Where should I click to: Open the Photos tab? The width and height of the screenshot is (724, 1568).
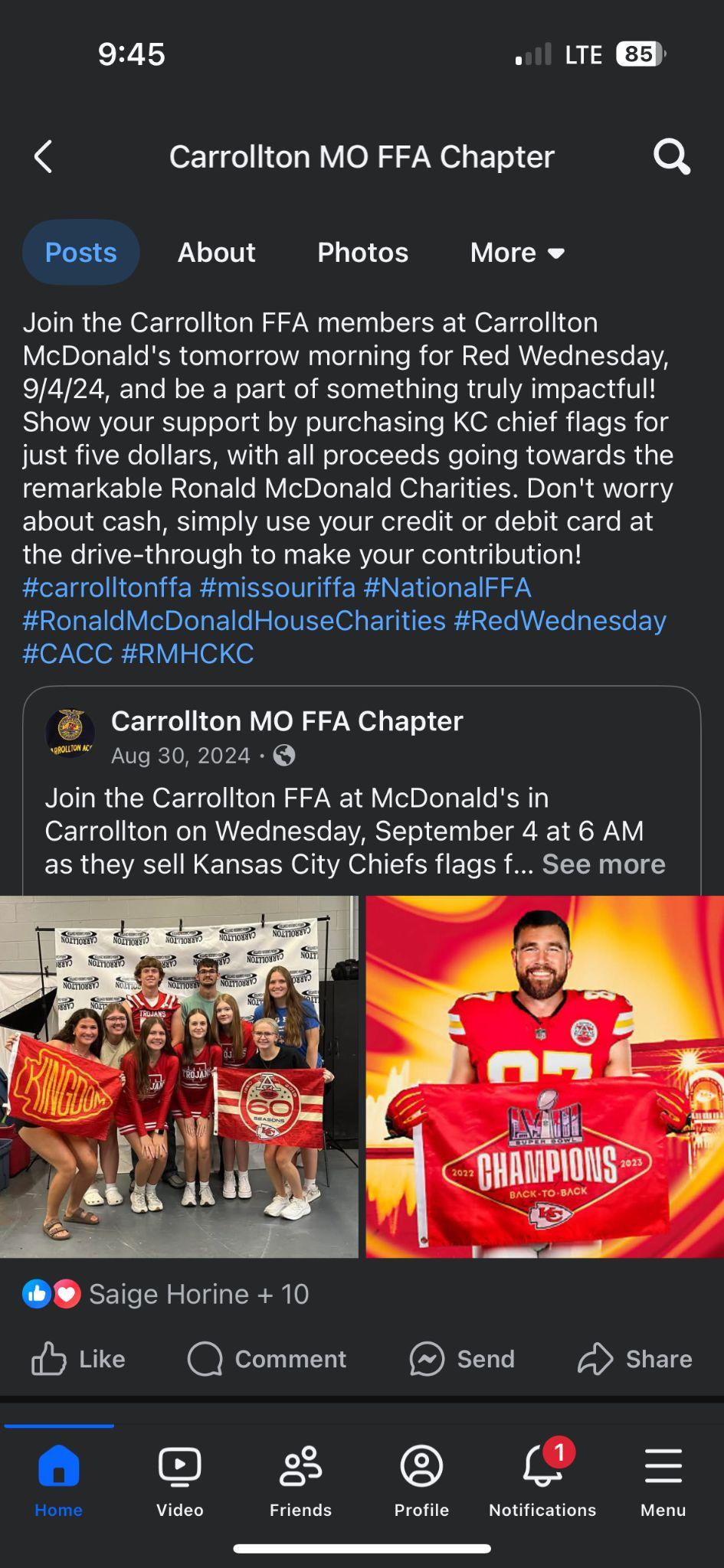tap(362, 253)
